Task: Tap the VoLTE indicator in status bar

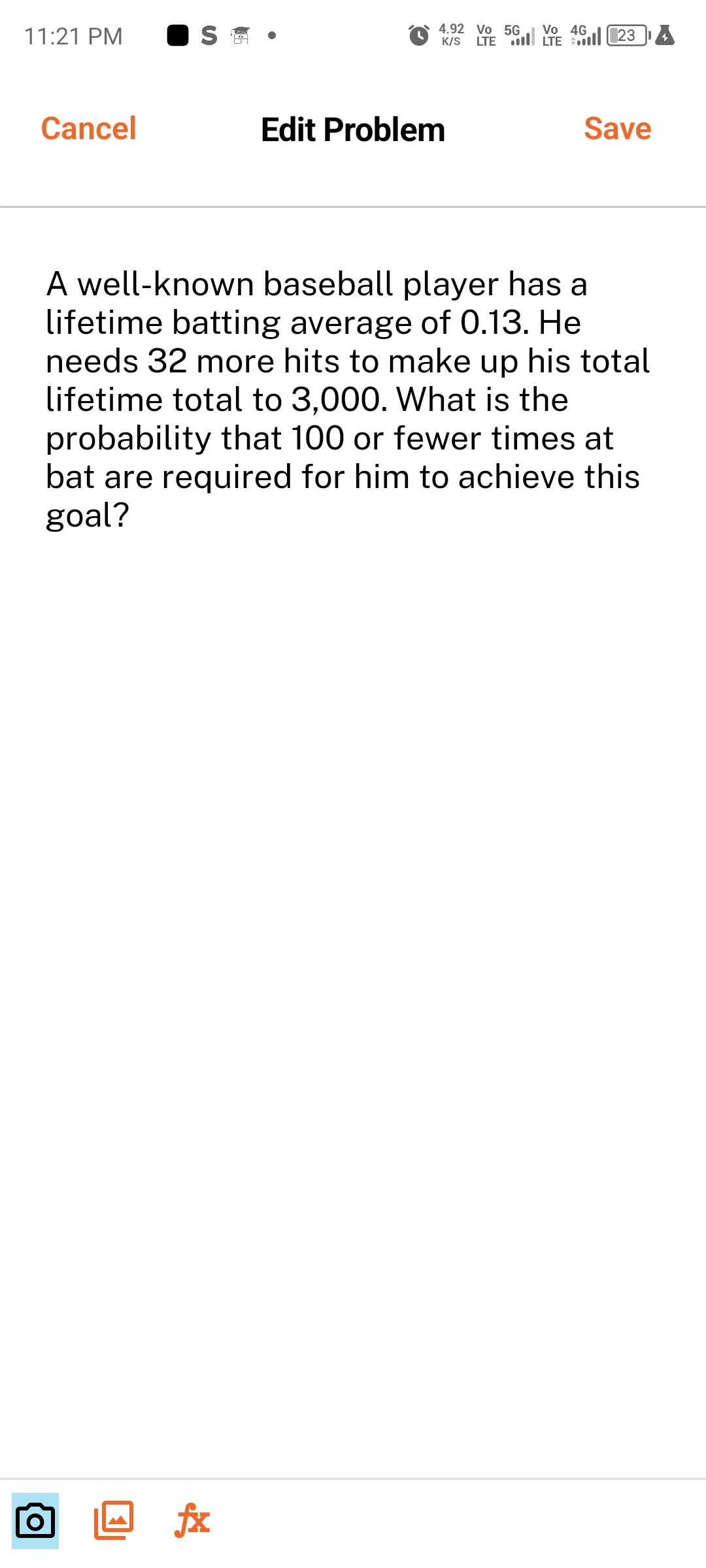Action: (484, 36)
